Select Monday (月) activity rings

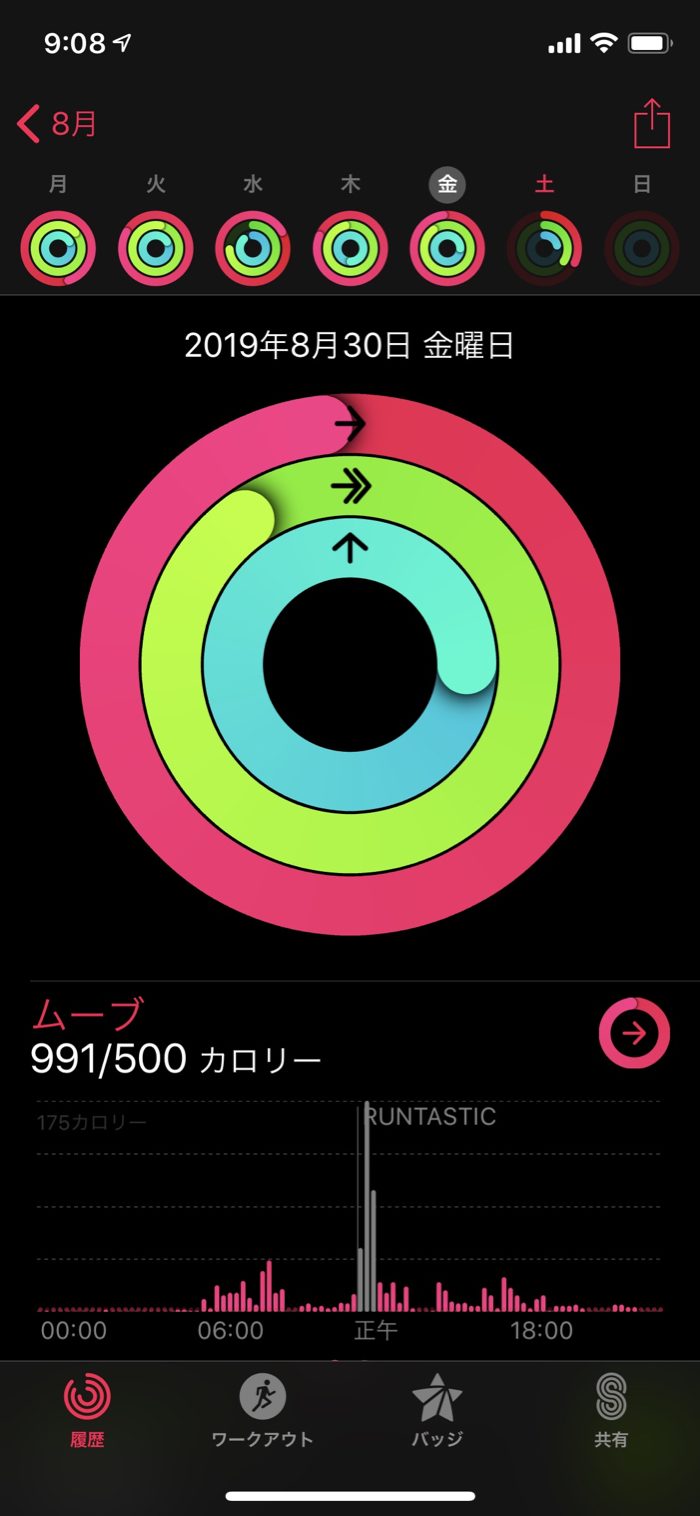coord(58,247)
